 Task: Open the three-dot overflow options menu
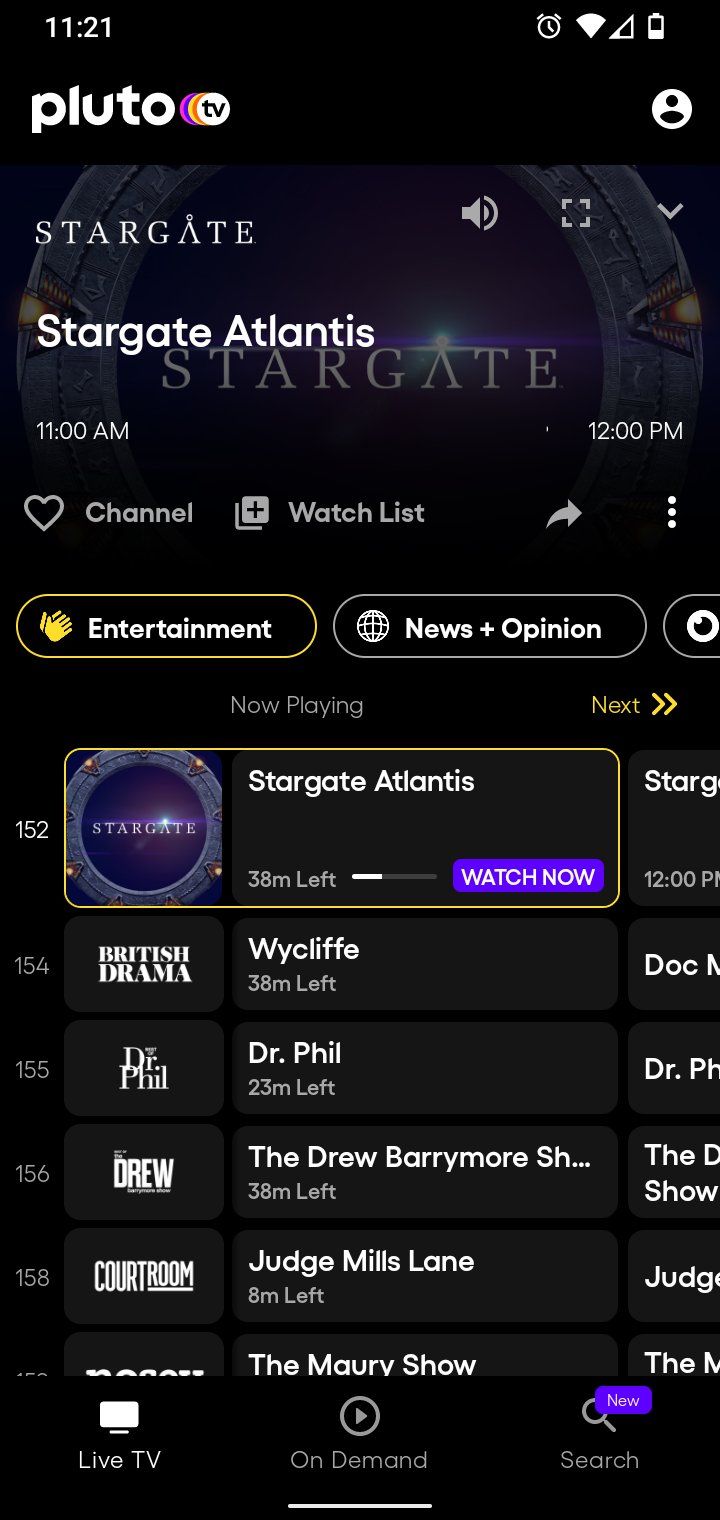[x=671, y=512]
